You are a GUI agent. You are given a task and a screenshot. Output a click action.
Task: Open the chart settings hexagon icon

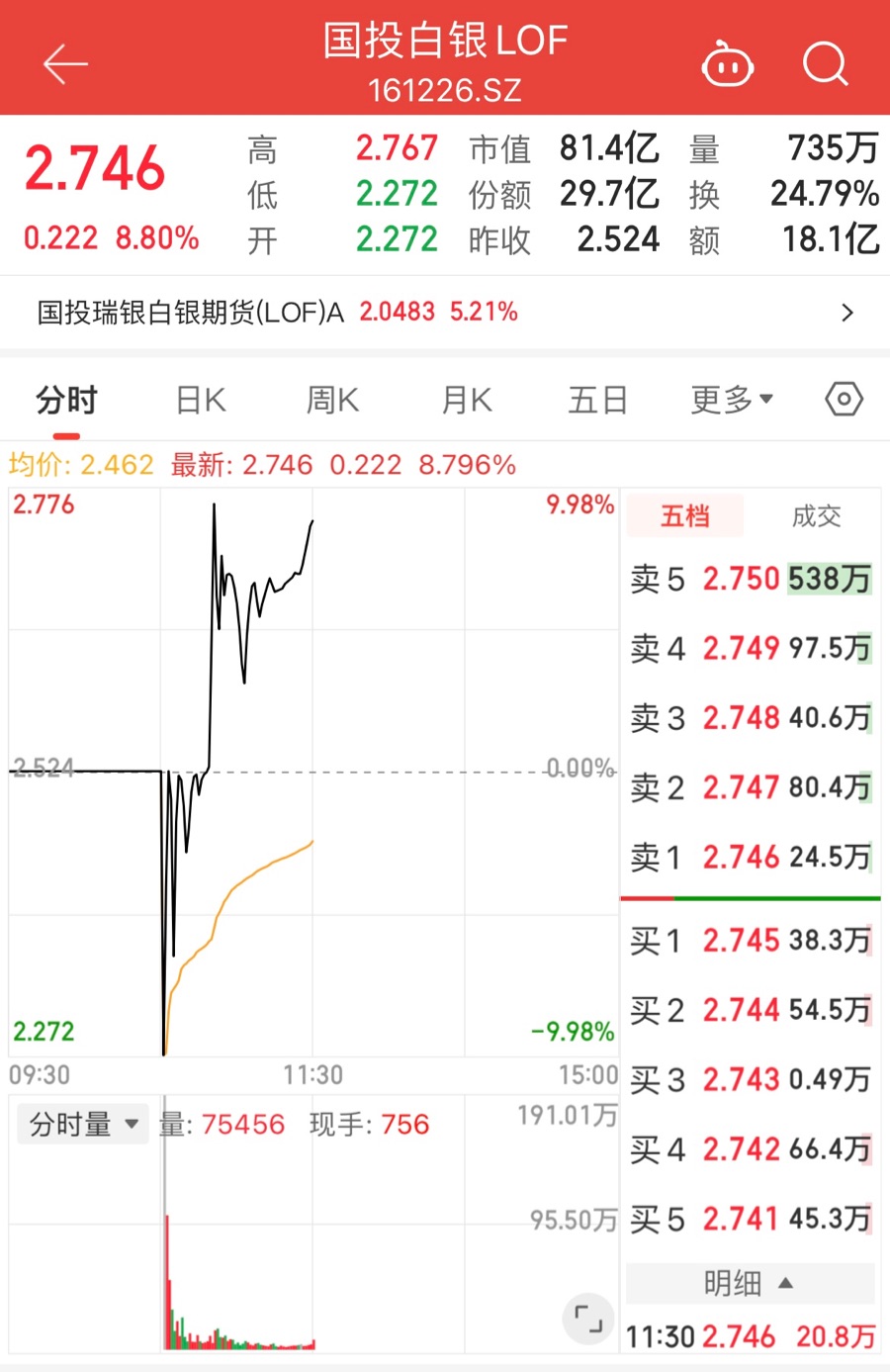point(844,400)
